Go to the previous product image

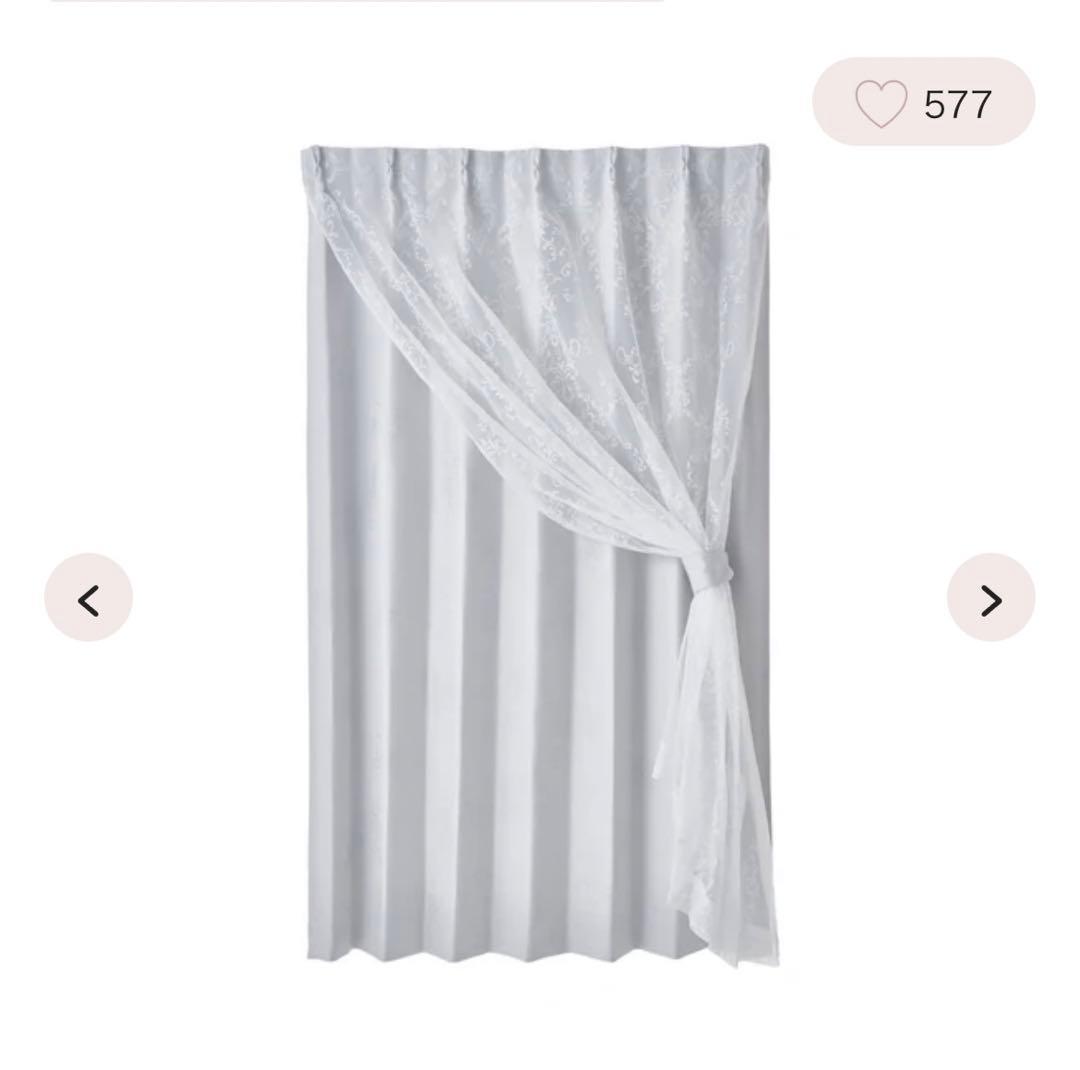pos(89,599)
